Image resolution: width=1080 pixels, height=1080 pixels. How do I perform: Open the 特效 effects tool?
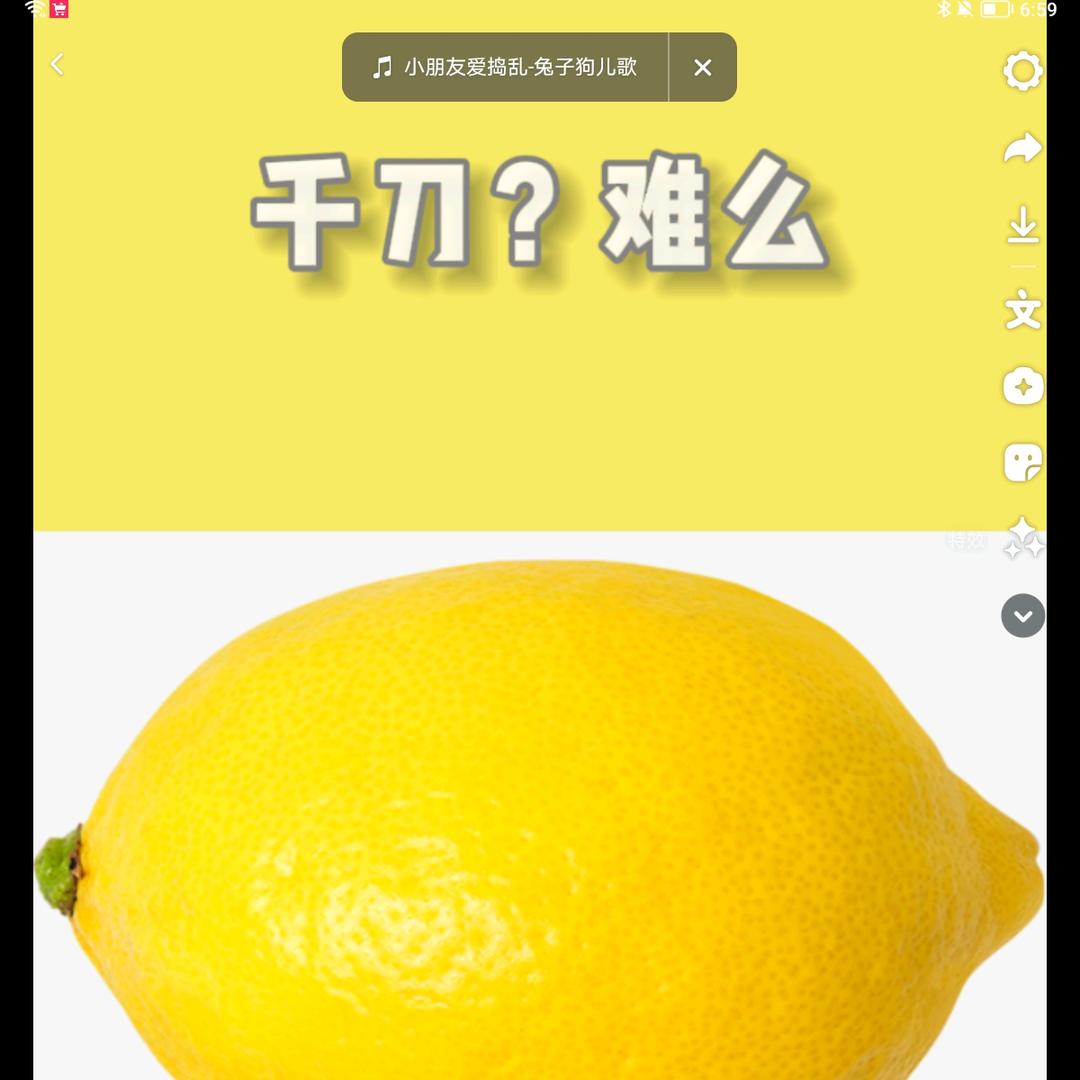click(1023, 539)
